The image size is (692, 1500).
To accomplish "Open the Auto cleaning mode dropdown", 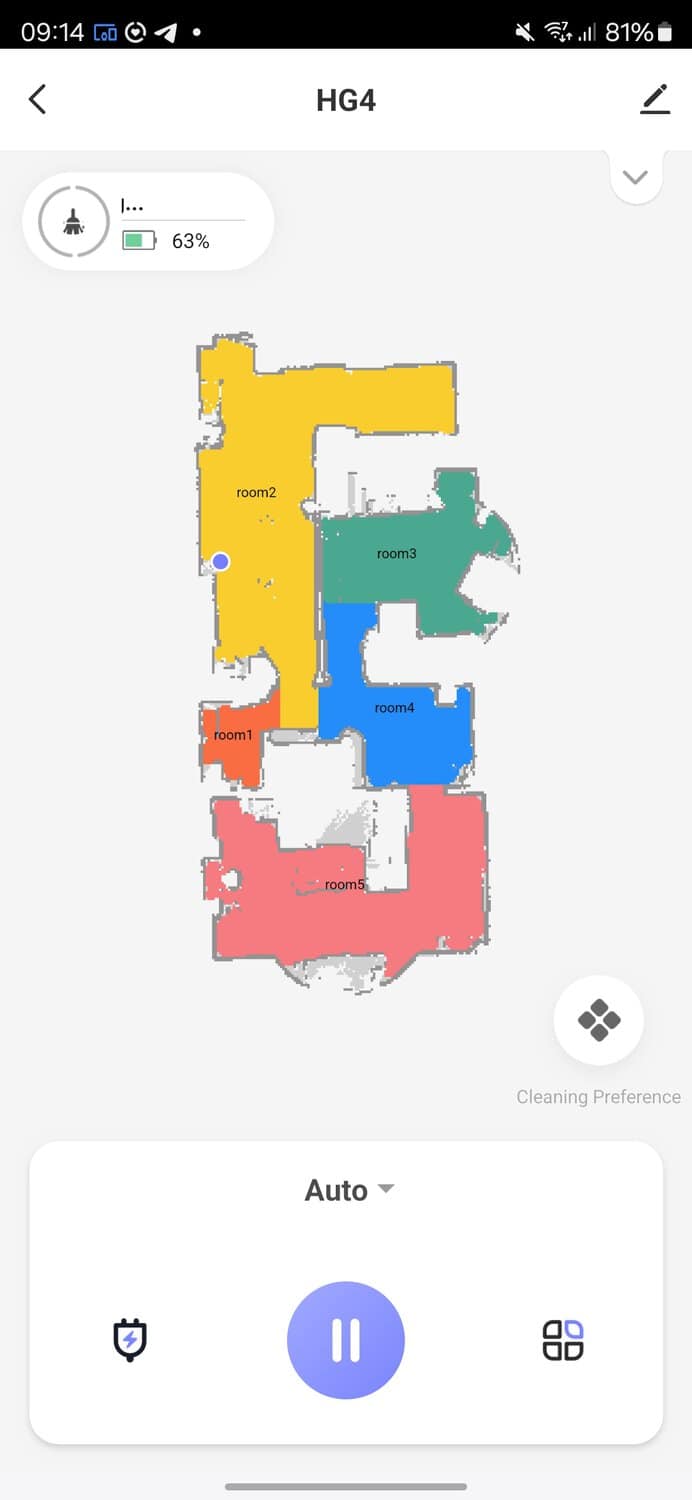I will point(349,1190).
